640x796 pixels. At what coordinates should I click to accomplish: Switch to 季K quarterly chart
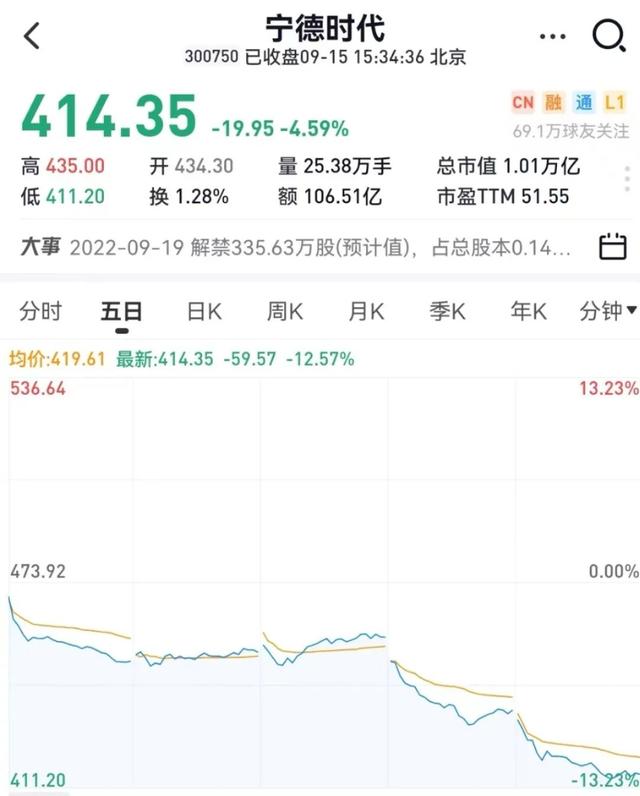[x=448, y=312]
